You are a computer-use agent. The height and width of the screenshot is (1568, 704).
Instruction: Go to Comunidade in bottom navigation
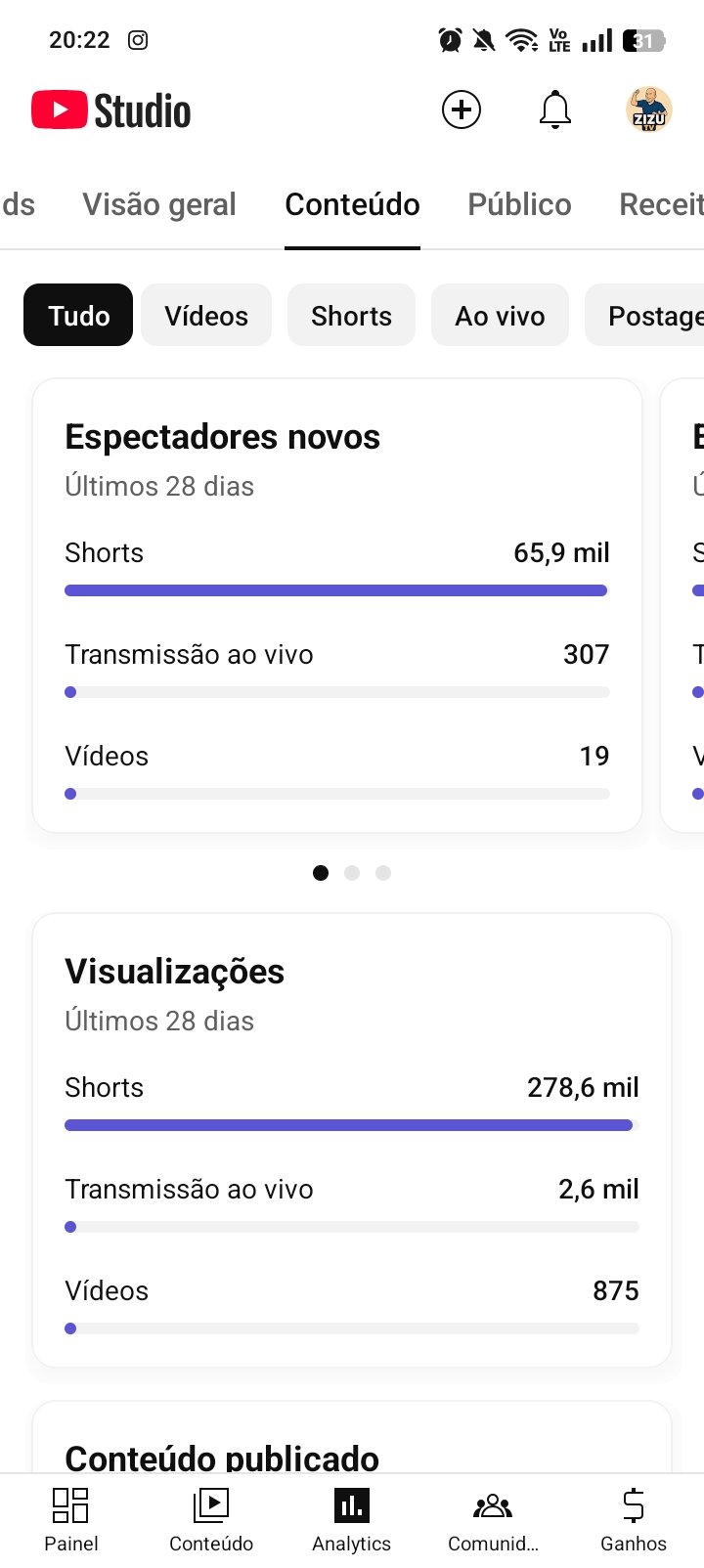click(493, 1519)
